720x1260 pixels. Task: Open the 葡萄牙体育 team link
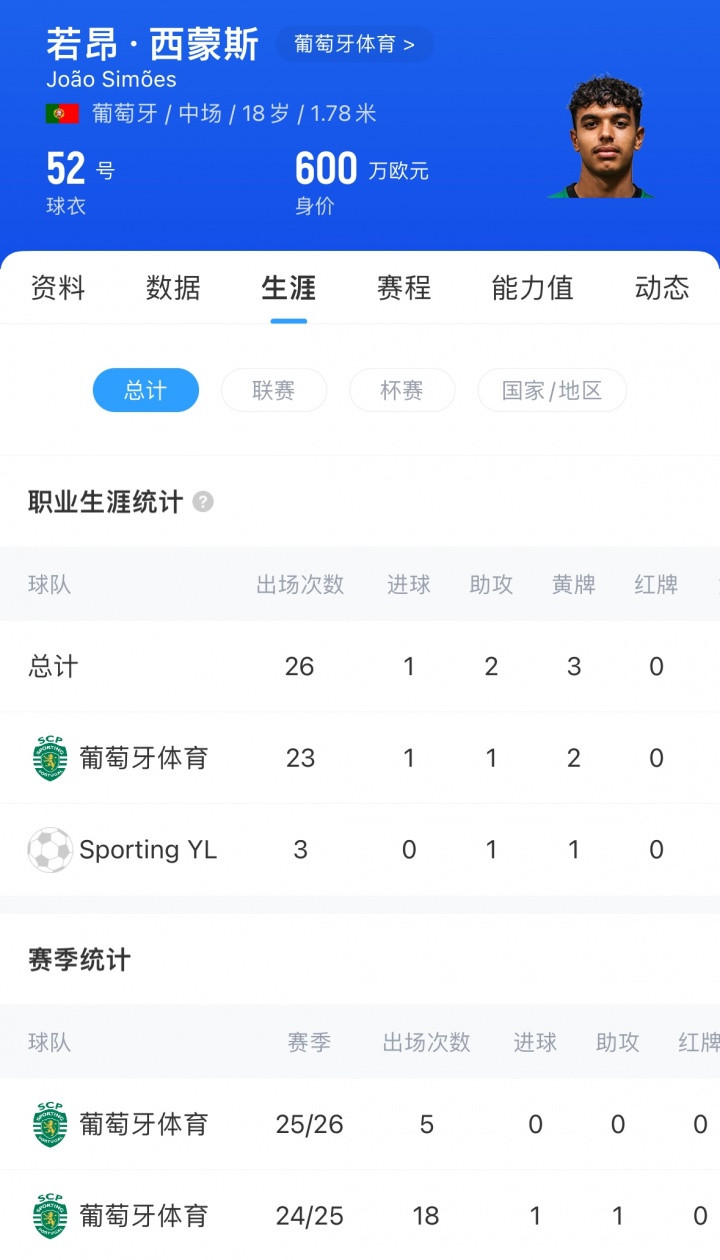click(354, 44)
